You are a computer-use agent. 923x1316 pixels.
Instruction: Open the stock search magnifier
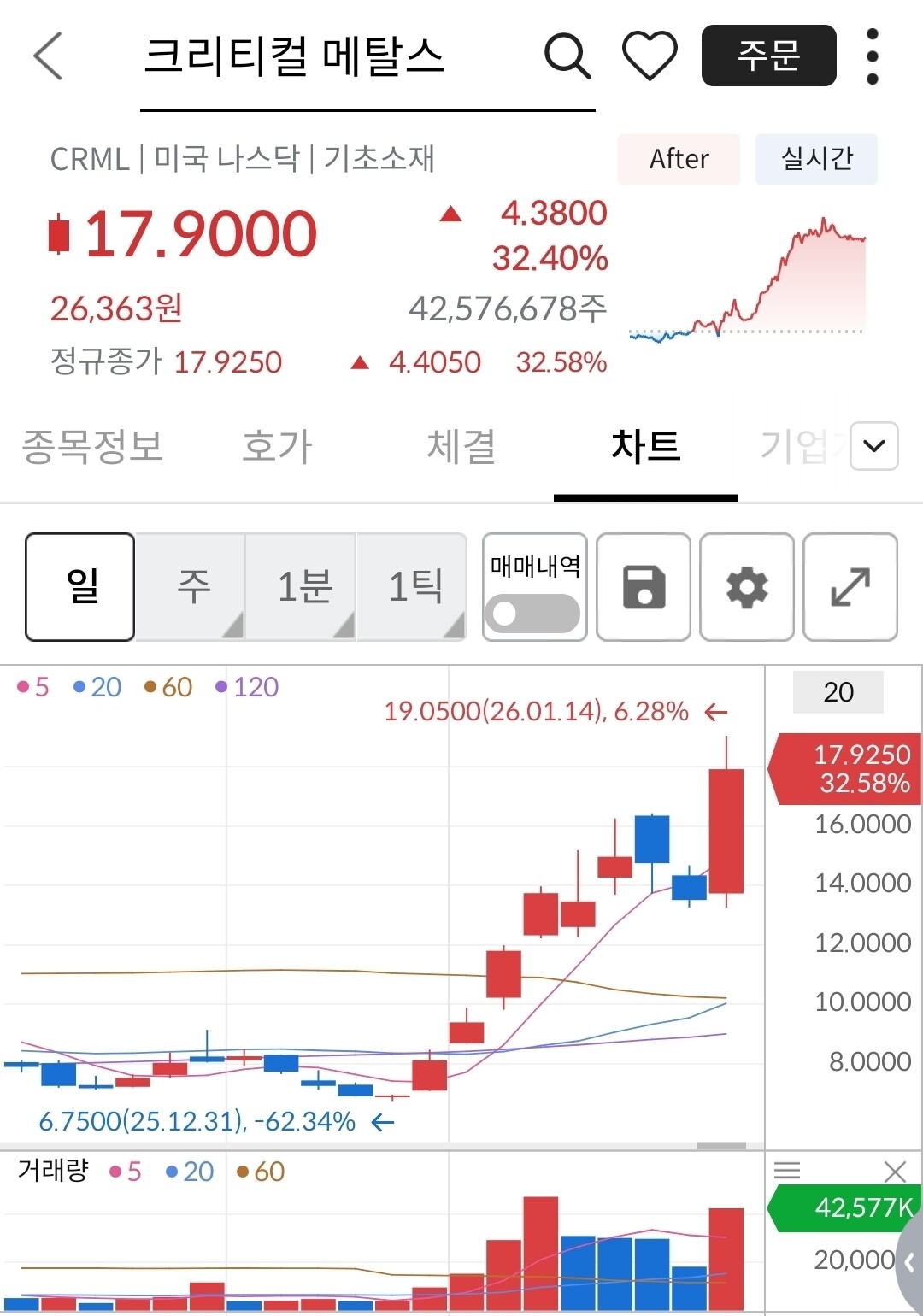pyautogui.click(x=567, y=56)
